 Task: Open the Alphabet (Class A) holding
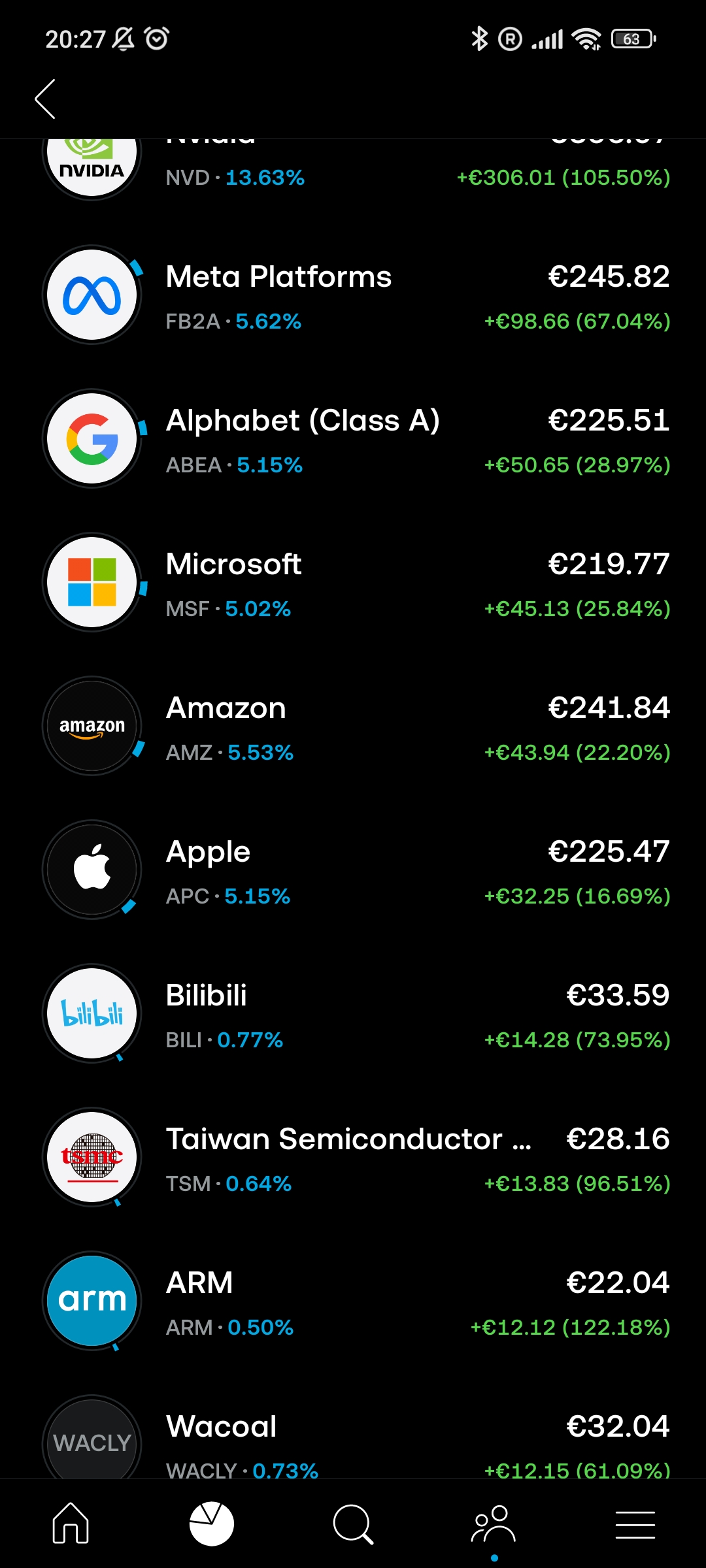click(353, 438)
